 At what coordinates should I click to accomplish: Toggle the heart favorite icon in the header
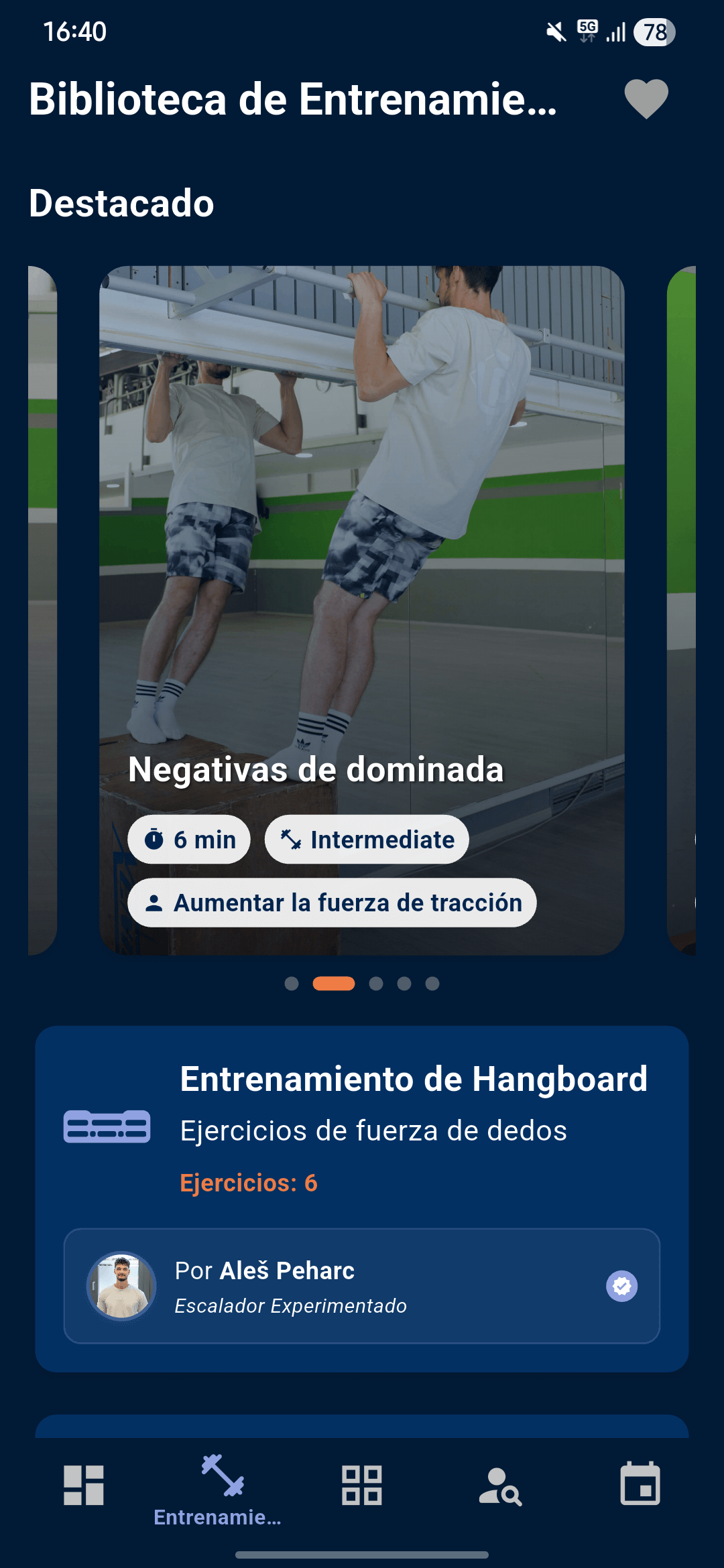click(x=645, y=101)
